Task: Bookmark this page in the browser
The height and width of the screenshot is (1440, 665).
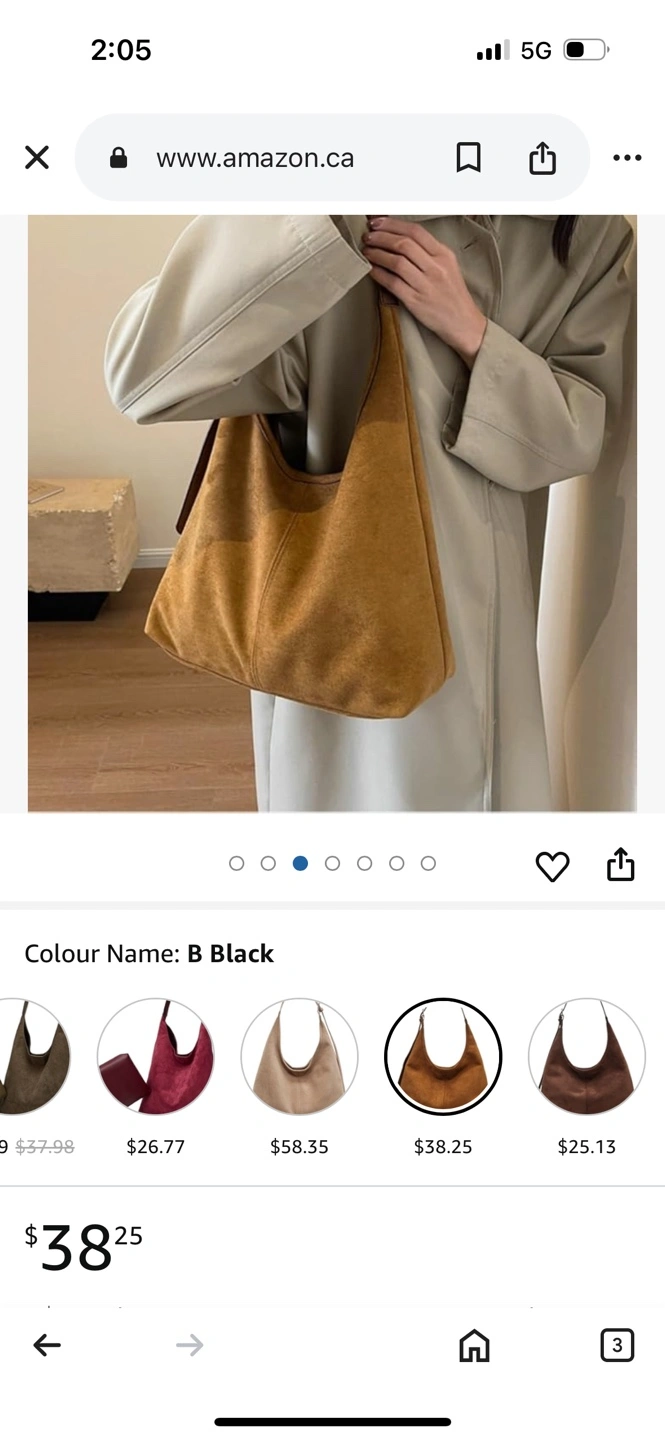Action: coord(468,157)
